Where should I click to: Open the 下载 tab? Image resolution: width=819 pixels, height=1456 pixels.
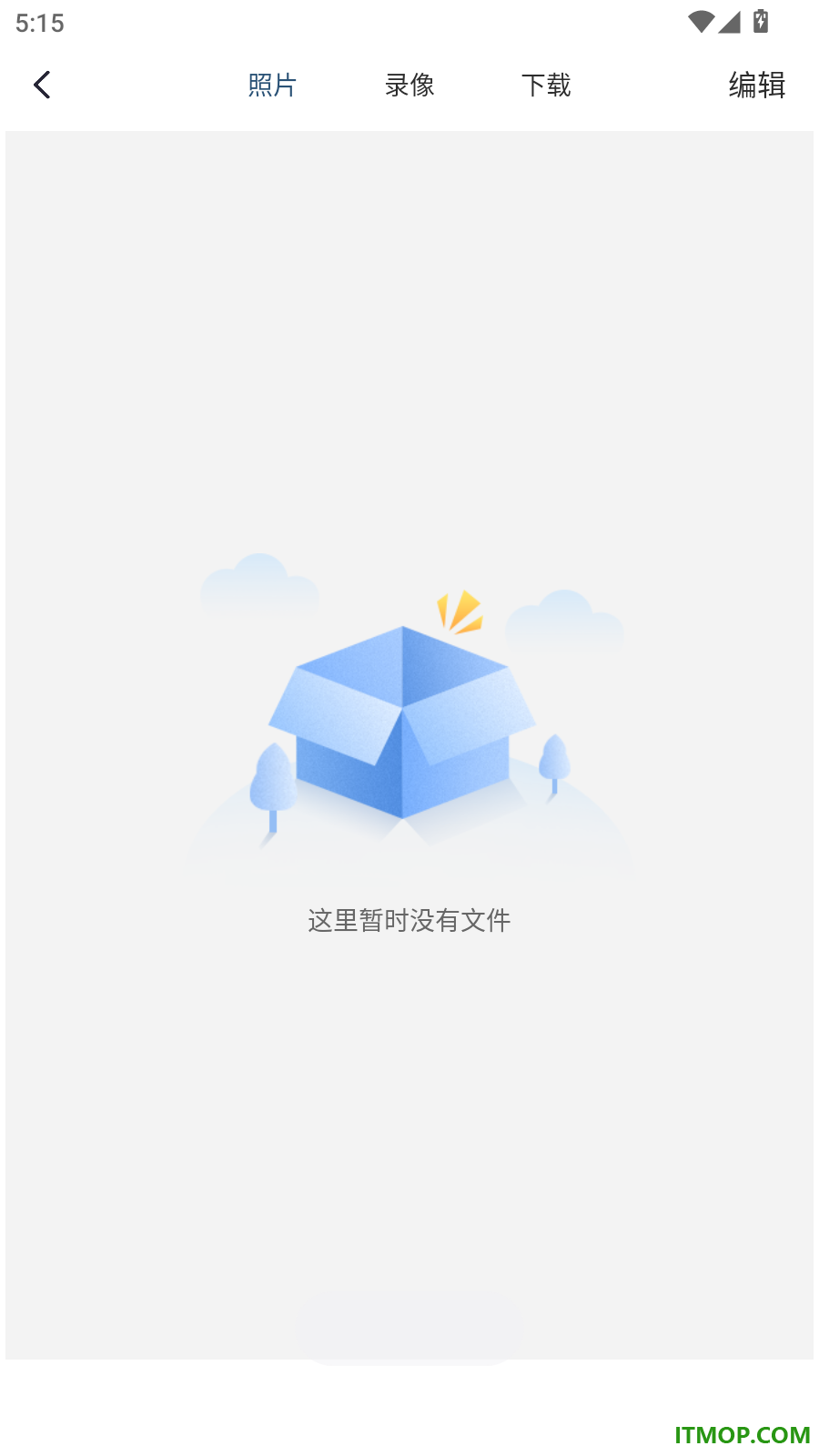tap(546, 86)
